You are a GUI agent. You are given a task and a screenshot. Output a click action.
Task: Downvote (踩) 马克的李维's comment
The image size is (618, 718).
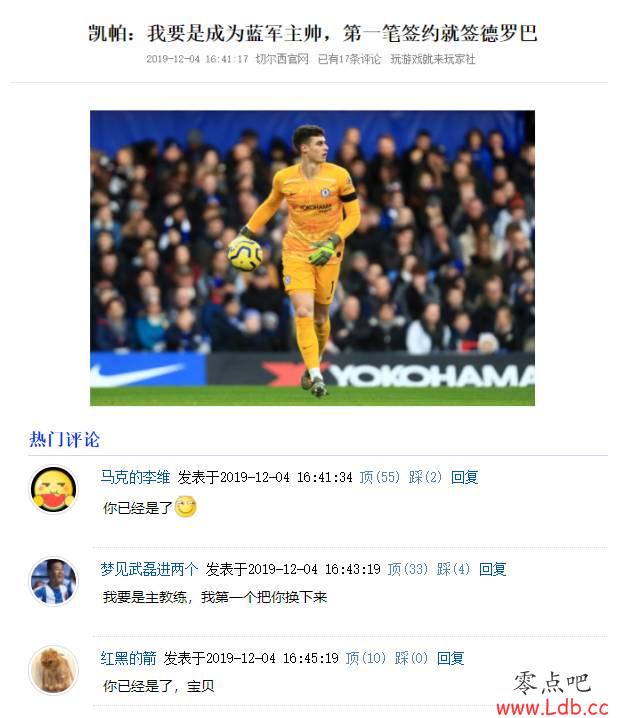pos(425,477)
